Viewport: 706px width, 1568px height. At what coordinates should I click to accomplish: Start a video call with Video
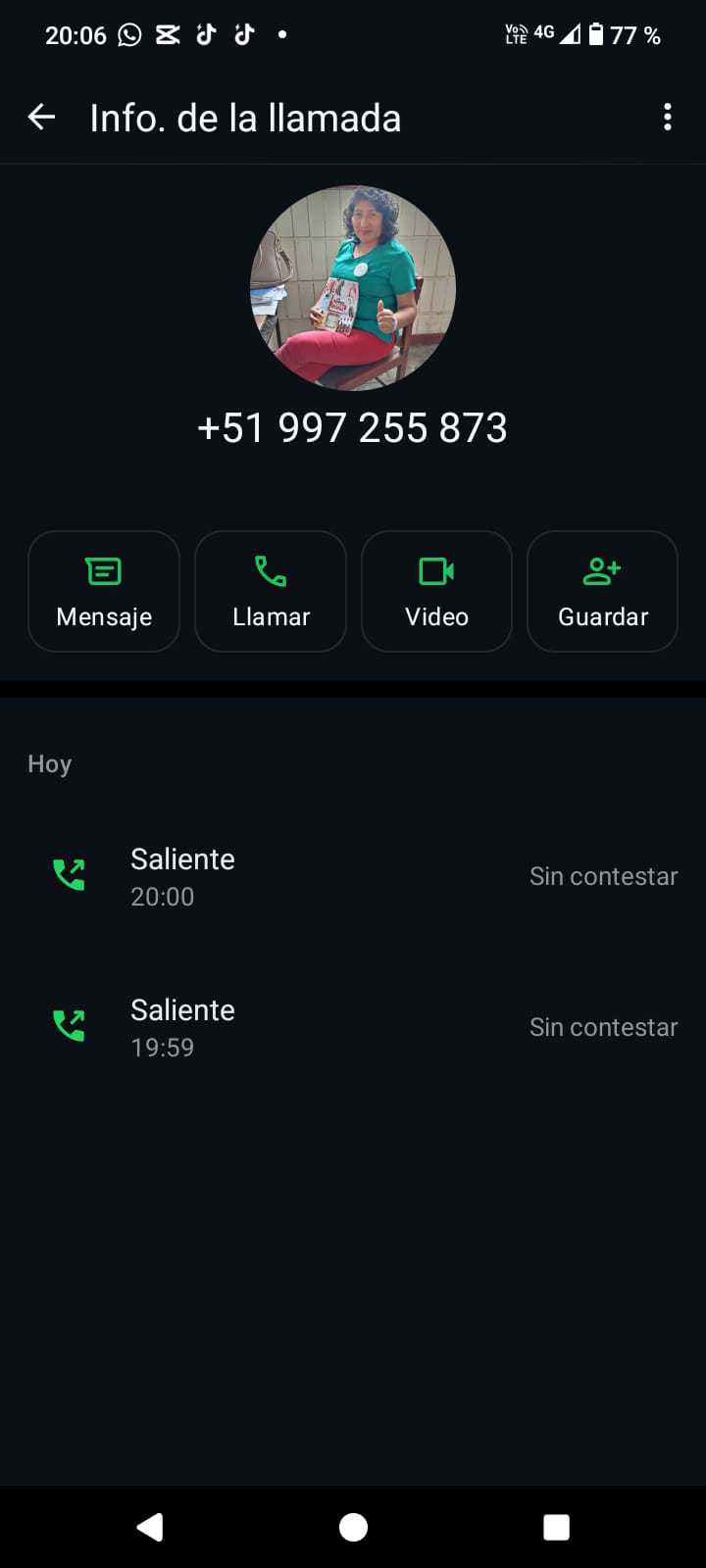(436, 591)
